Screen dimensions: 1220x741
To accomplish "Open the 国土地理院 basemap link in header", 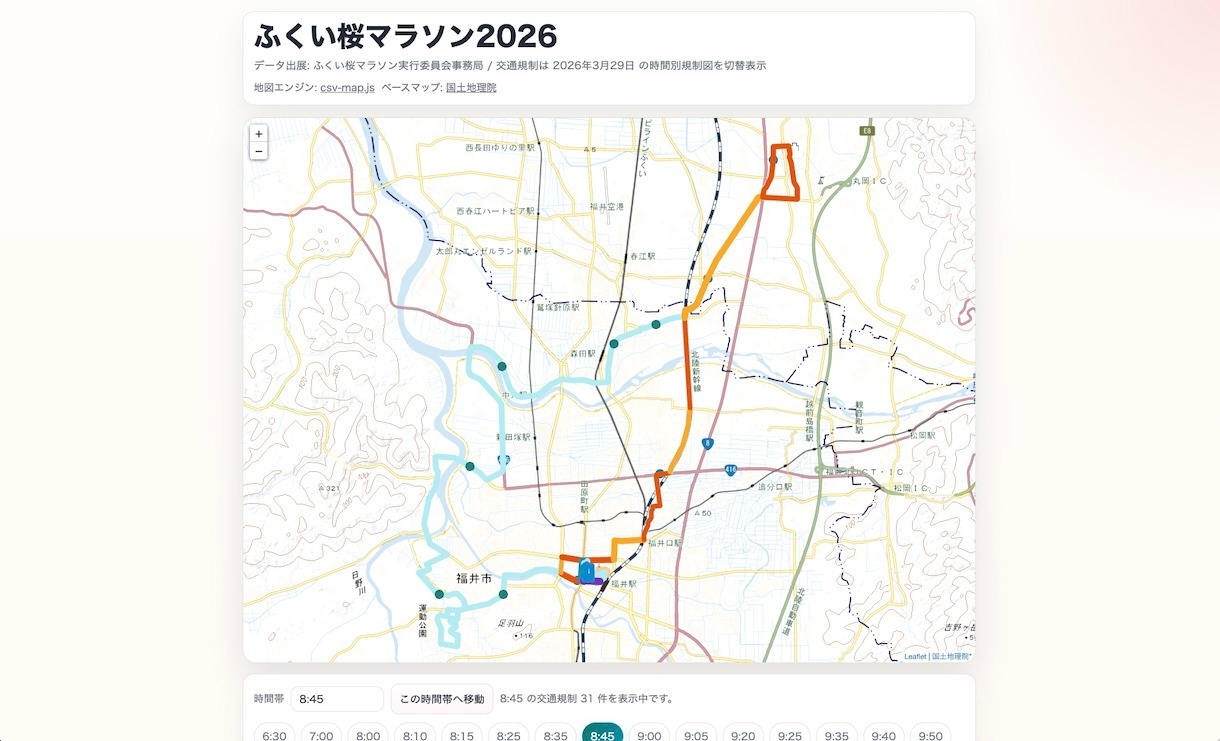I will 471,88.
